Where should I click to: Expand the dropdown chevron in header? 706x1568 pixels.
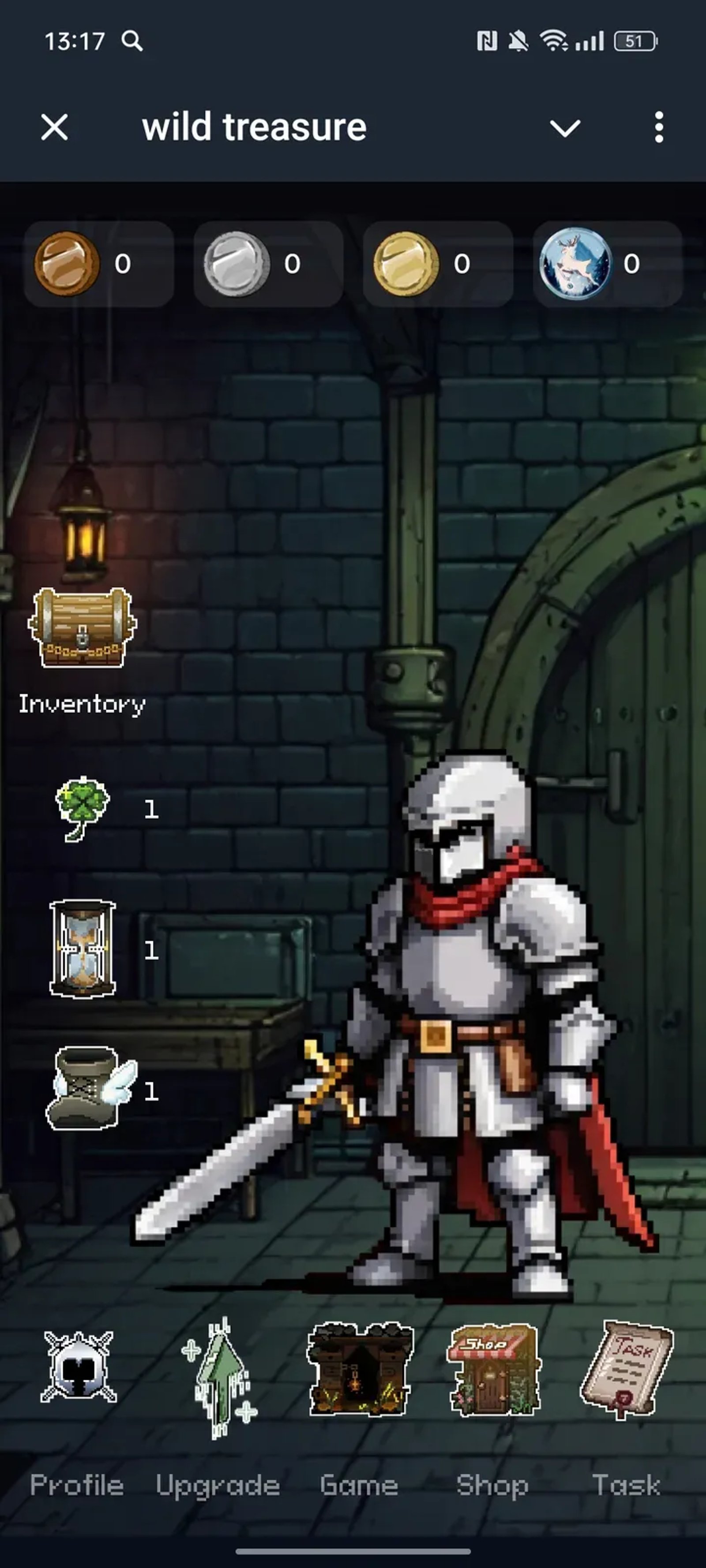565,128
